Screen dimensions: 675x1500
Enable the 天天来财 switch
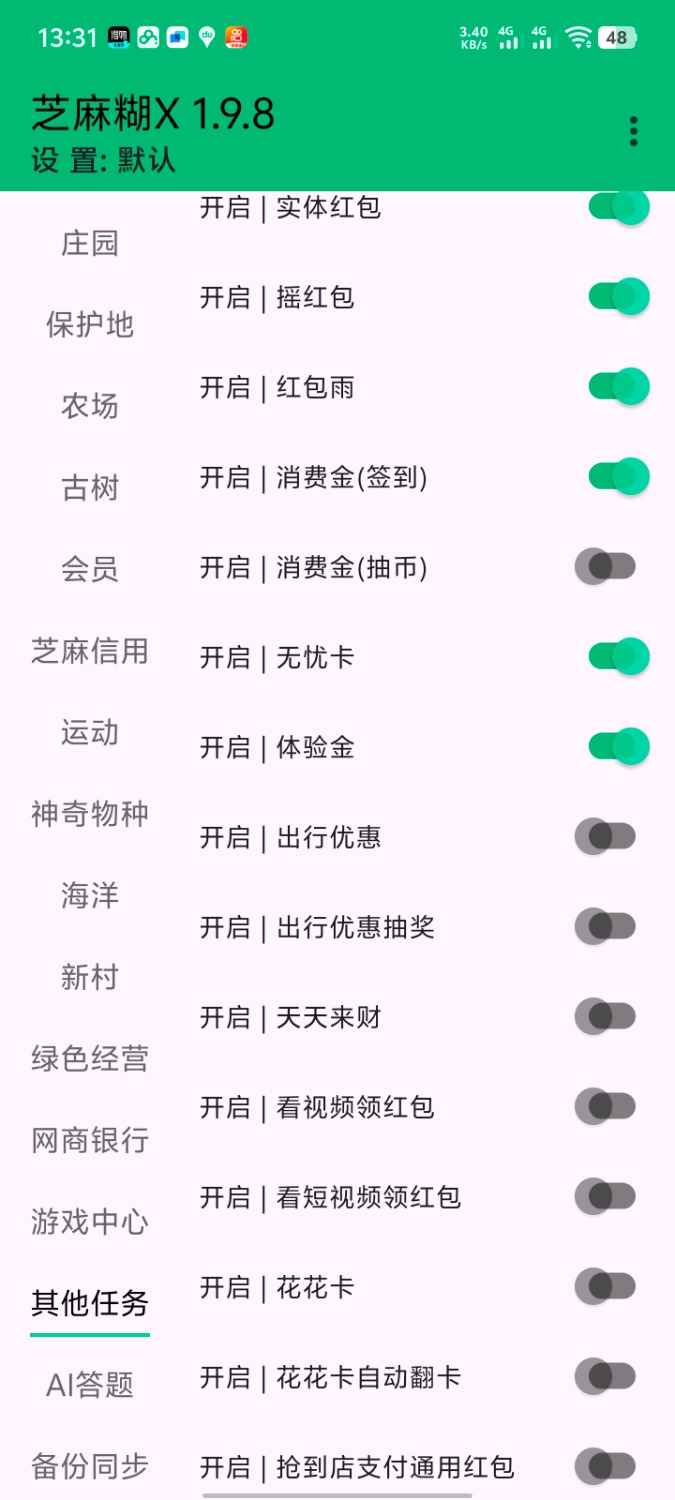(x=606, y=1017)
